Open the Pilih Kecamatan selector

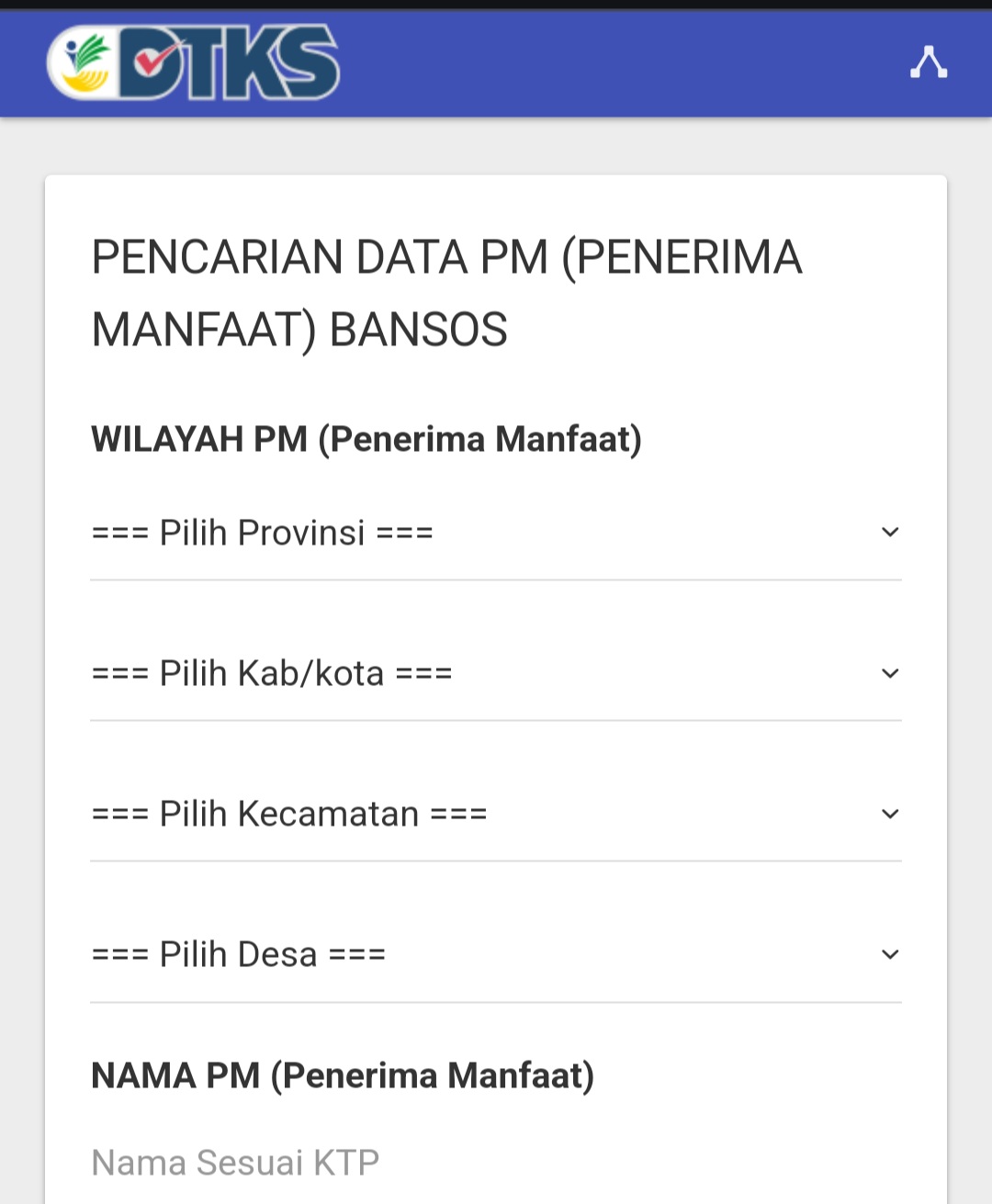pyautogui.click(x=367, y=813)
